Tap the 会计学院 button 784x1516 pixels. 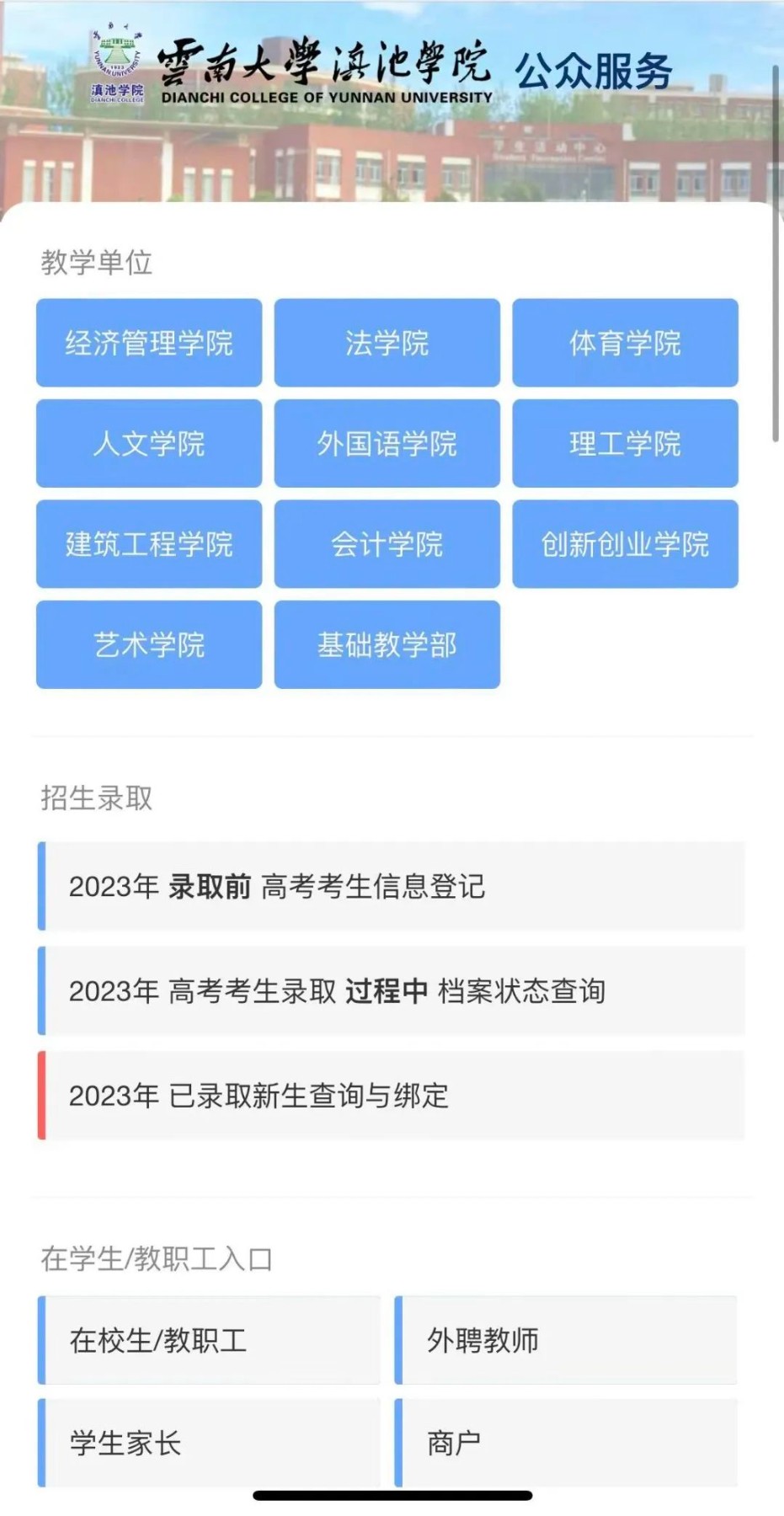tap(387, 544)
